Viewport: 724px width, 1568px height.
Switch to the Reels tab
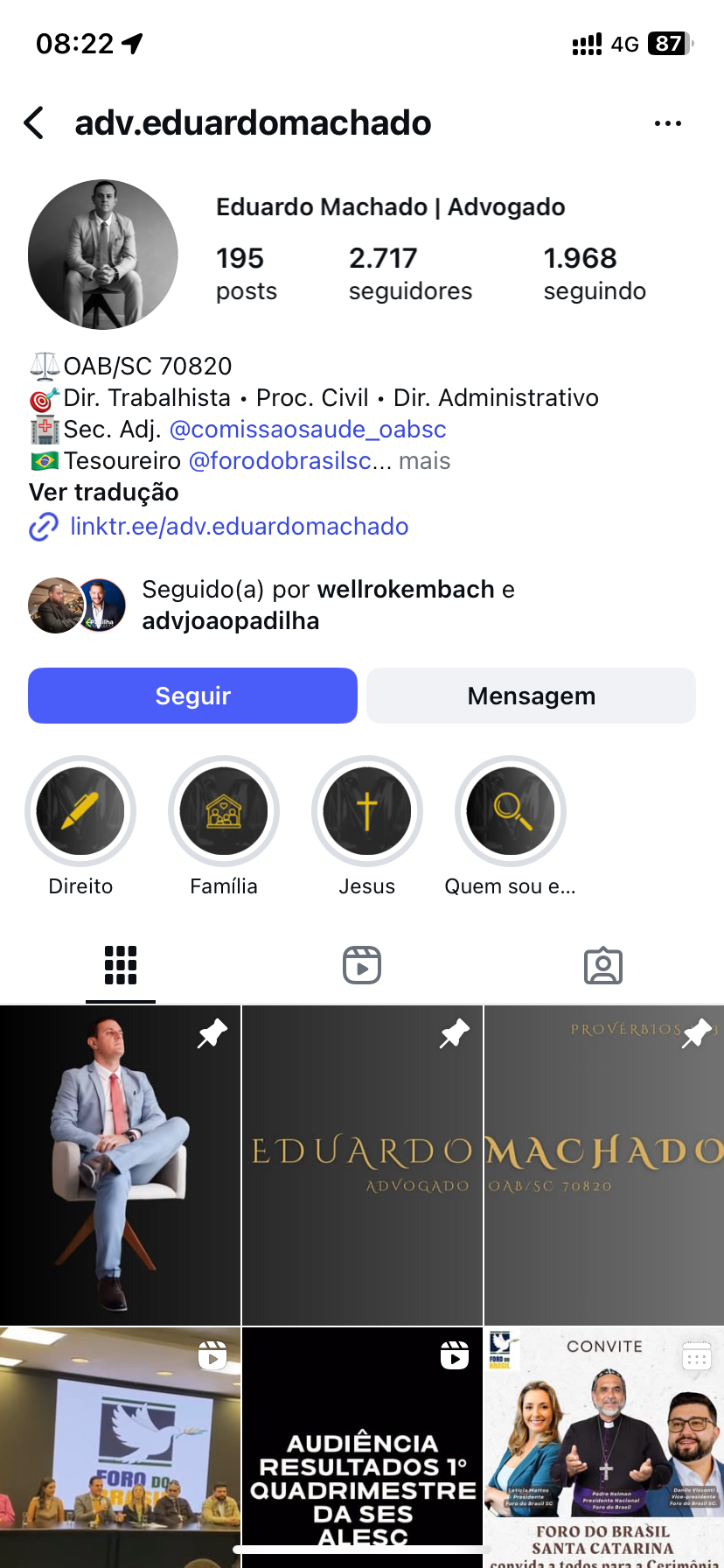(362, 965)
